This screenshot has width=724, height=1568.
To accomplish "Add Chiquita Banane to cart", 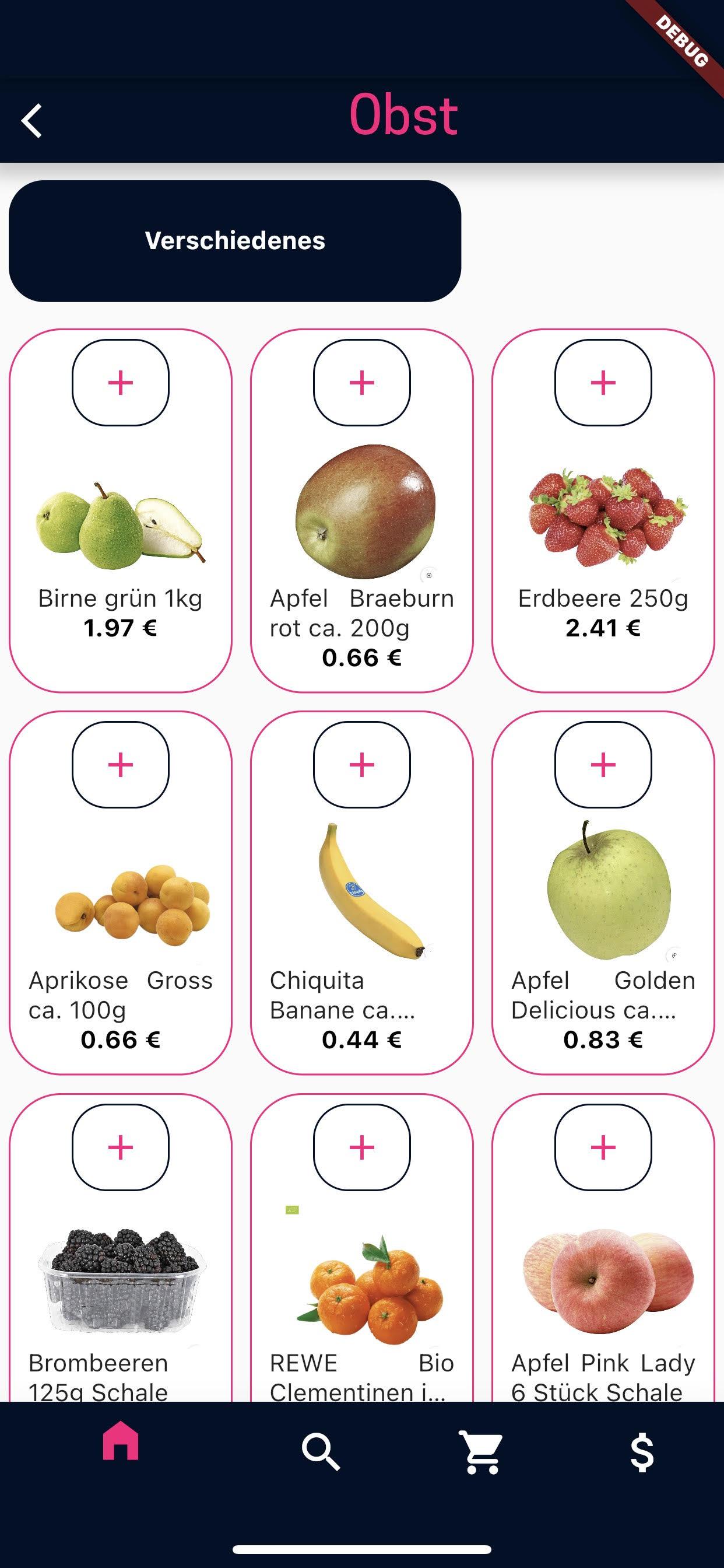I will click(362, 765).
